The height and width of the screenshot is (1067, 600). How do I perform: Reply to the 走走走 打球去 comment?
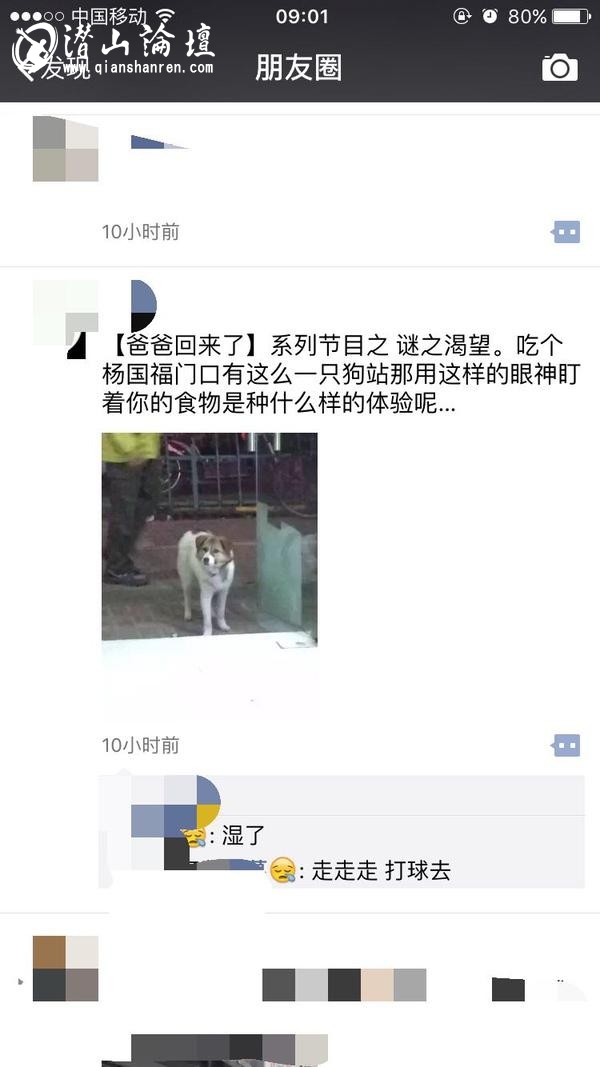[380, 870]
